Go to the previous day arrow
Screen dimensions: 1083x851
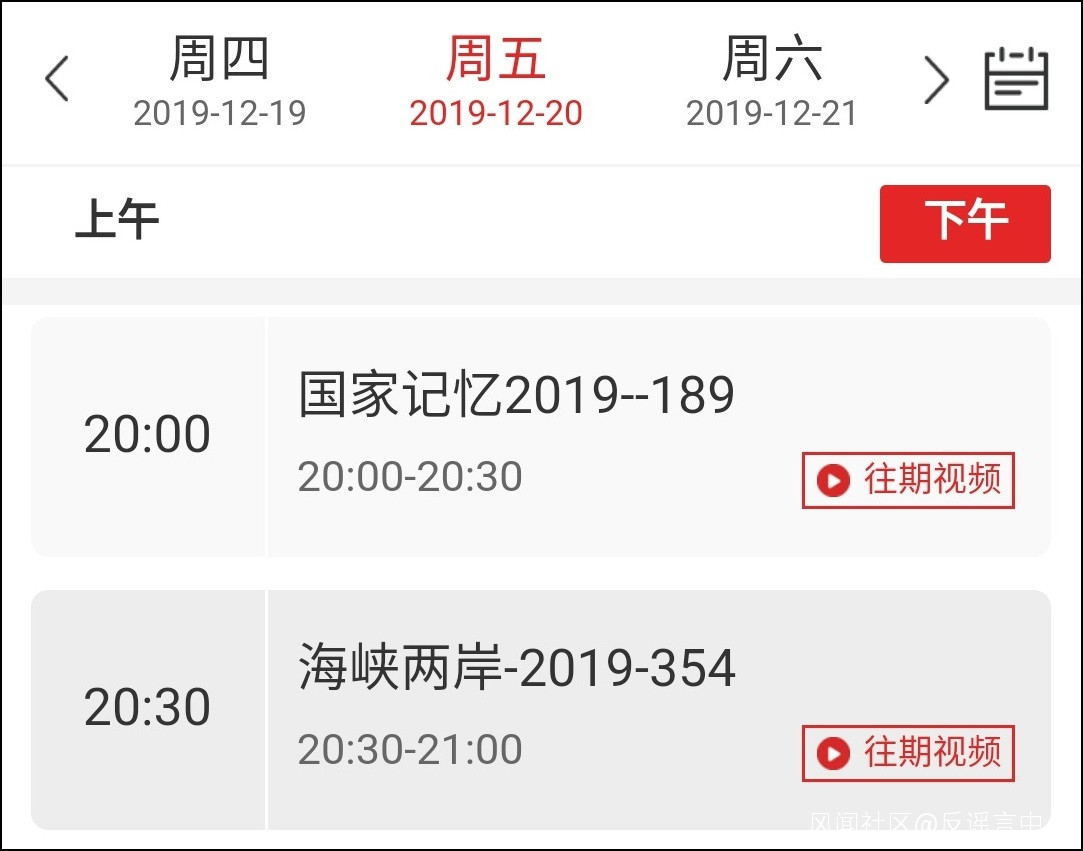point(58,79)
